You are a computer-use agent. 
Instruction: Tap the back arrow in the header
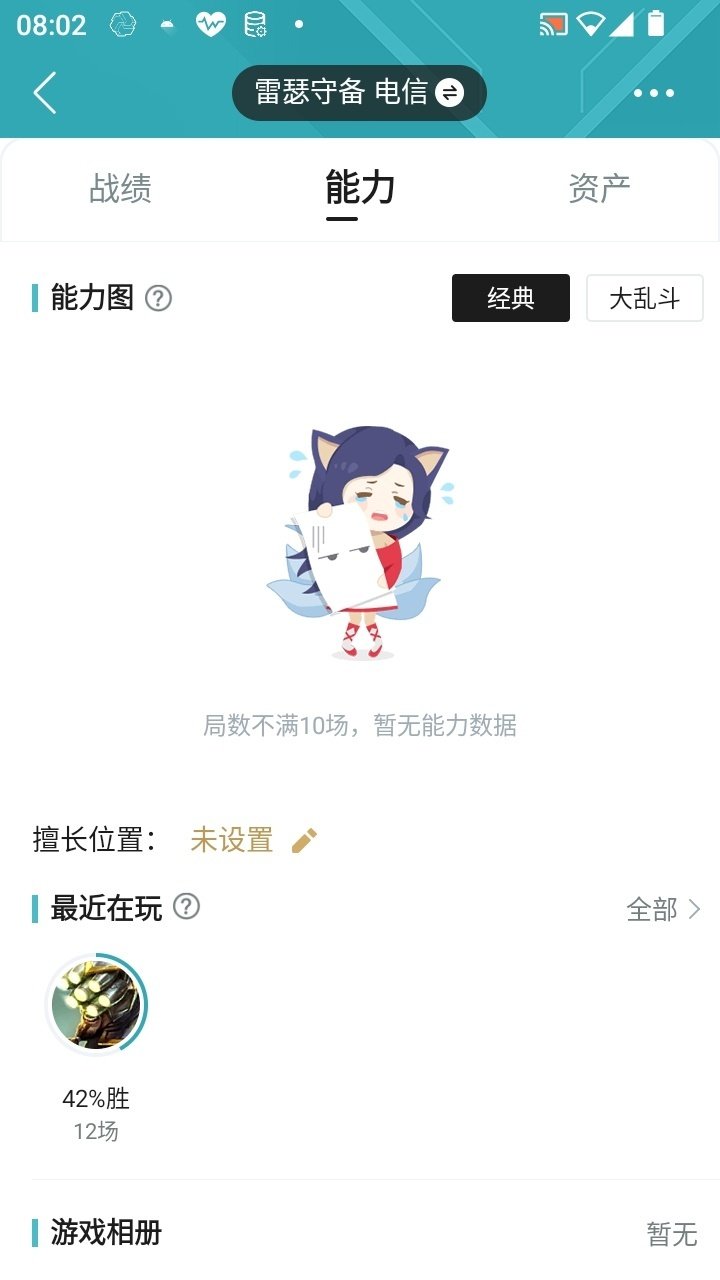point(42,92)
